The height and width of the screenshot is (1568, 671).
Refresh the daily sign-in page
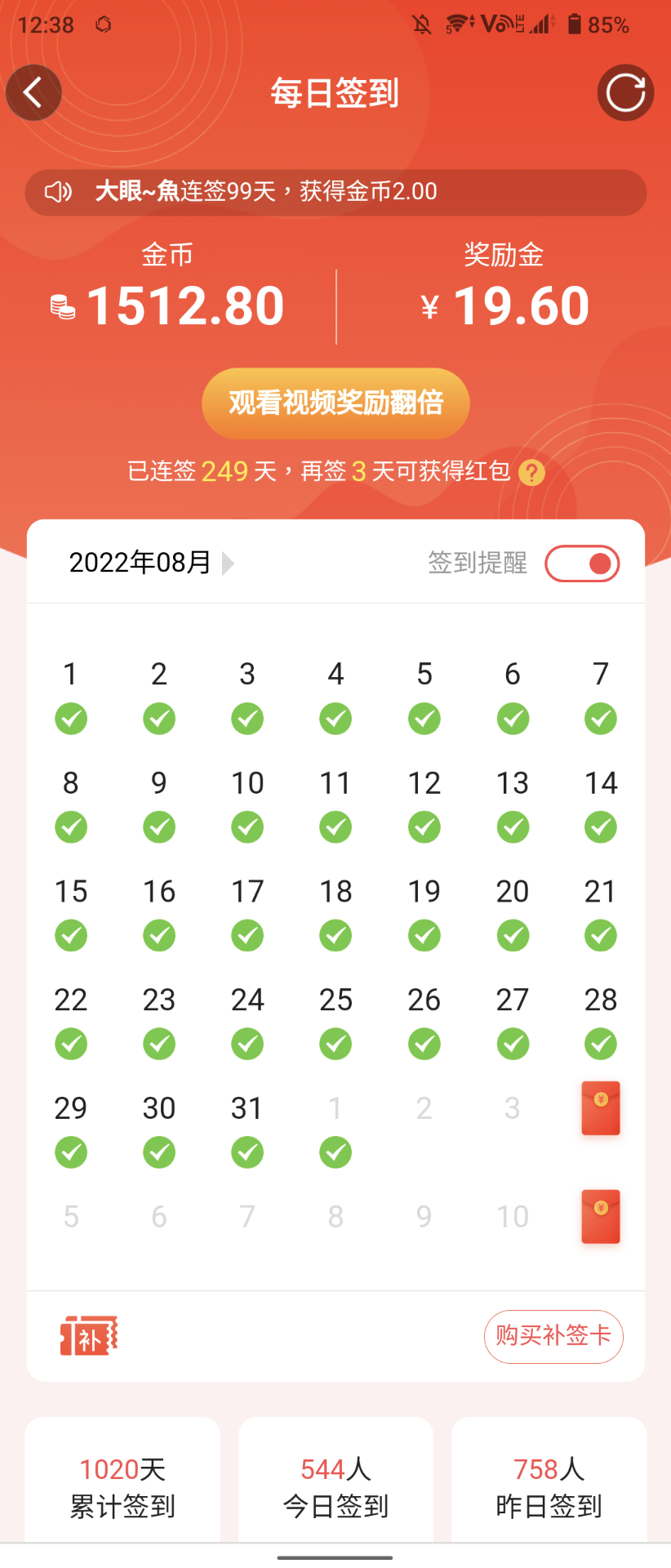(x=625, y=92)
